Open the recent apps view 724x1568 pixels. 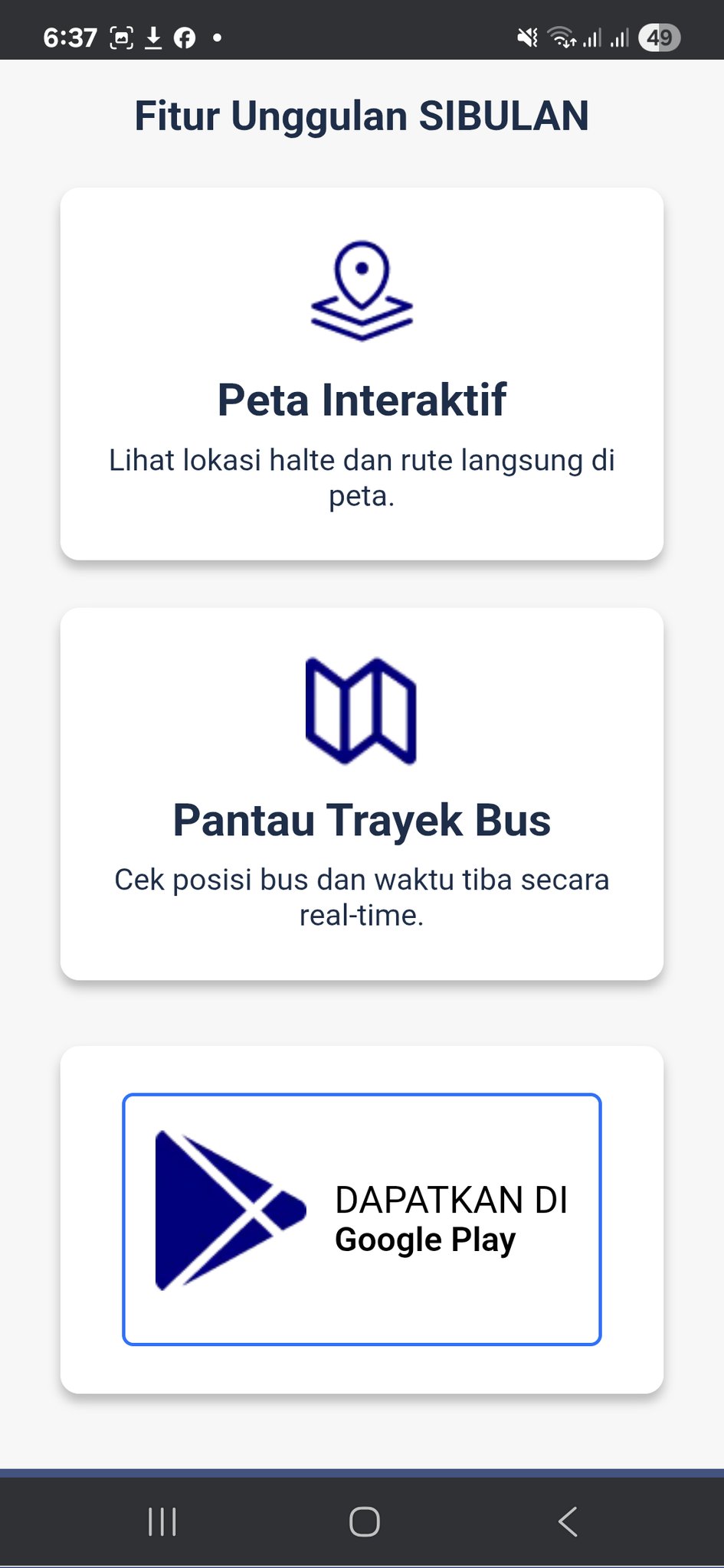coord(162,1521)
